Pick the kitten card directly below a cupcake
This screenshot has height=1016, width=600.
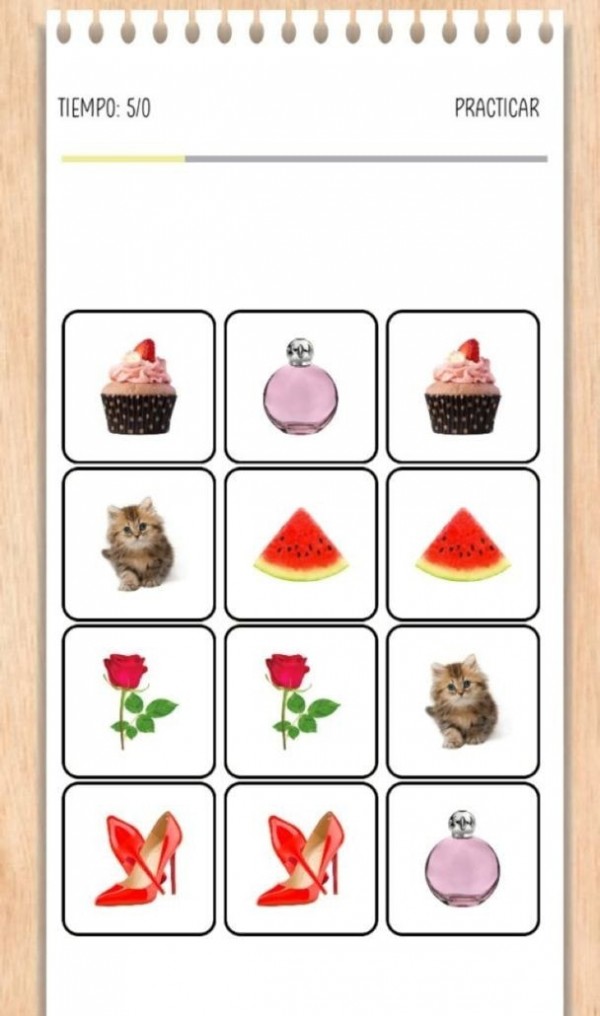click(x=139, y=544)
